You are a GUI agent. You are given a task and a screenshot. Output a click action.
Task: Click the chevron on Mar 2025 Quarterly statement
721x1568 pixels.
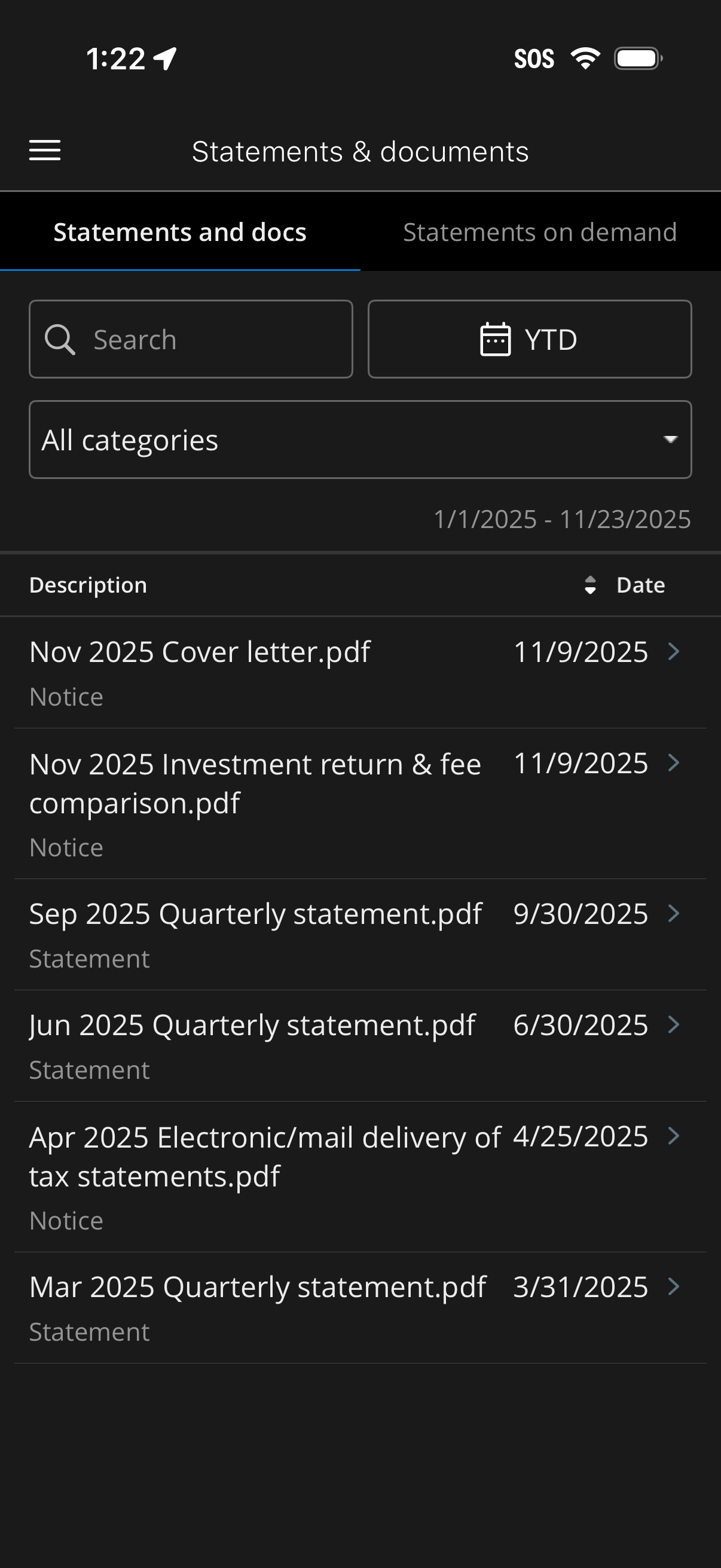673,1286
